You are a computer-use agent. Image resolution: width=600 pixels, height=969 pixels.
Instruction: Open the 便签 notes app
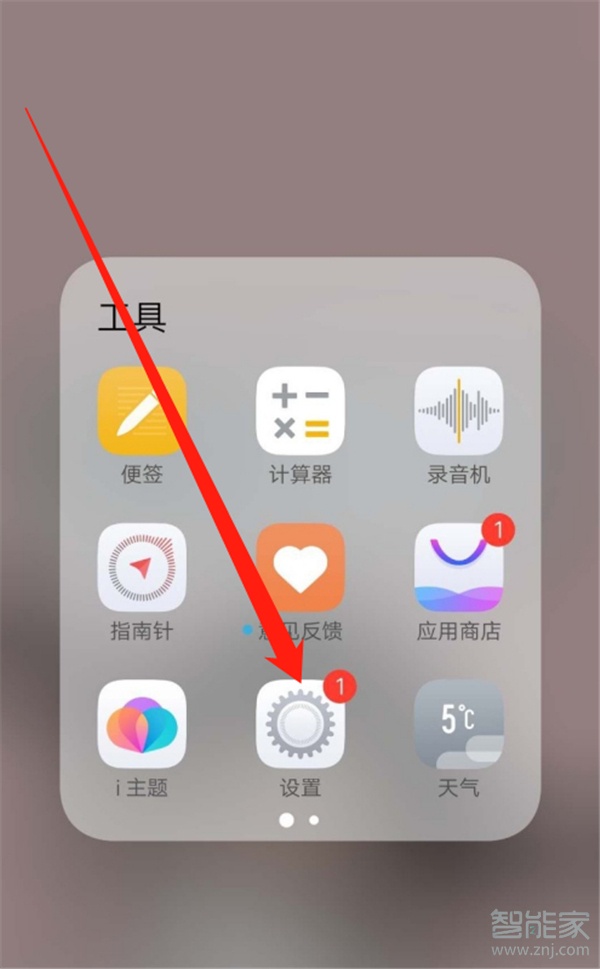click(x=142, y=411)
